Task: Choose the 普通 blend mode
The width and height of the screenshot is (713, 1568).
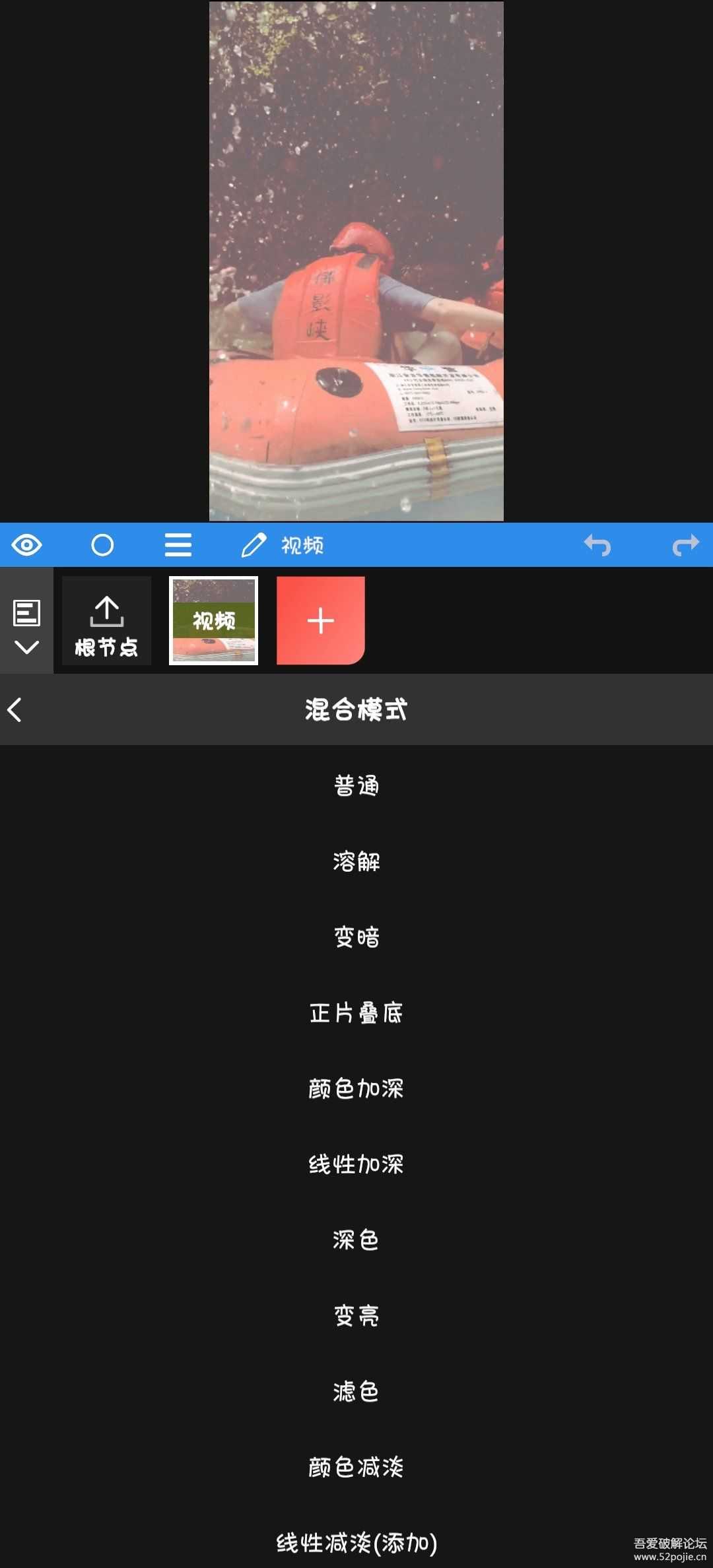Action: (356, 785)
